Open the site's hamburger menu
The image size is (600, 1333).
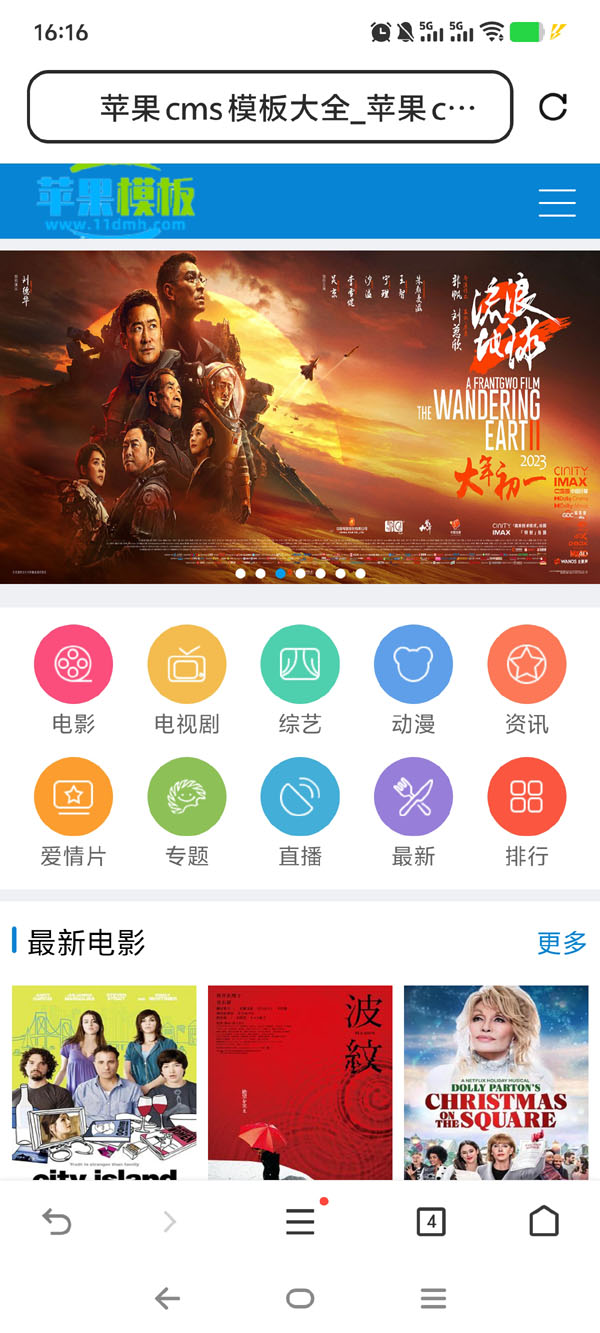click(x=557, y=202)
